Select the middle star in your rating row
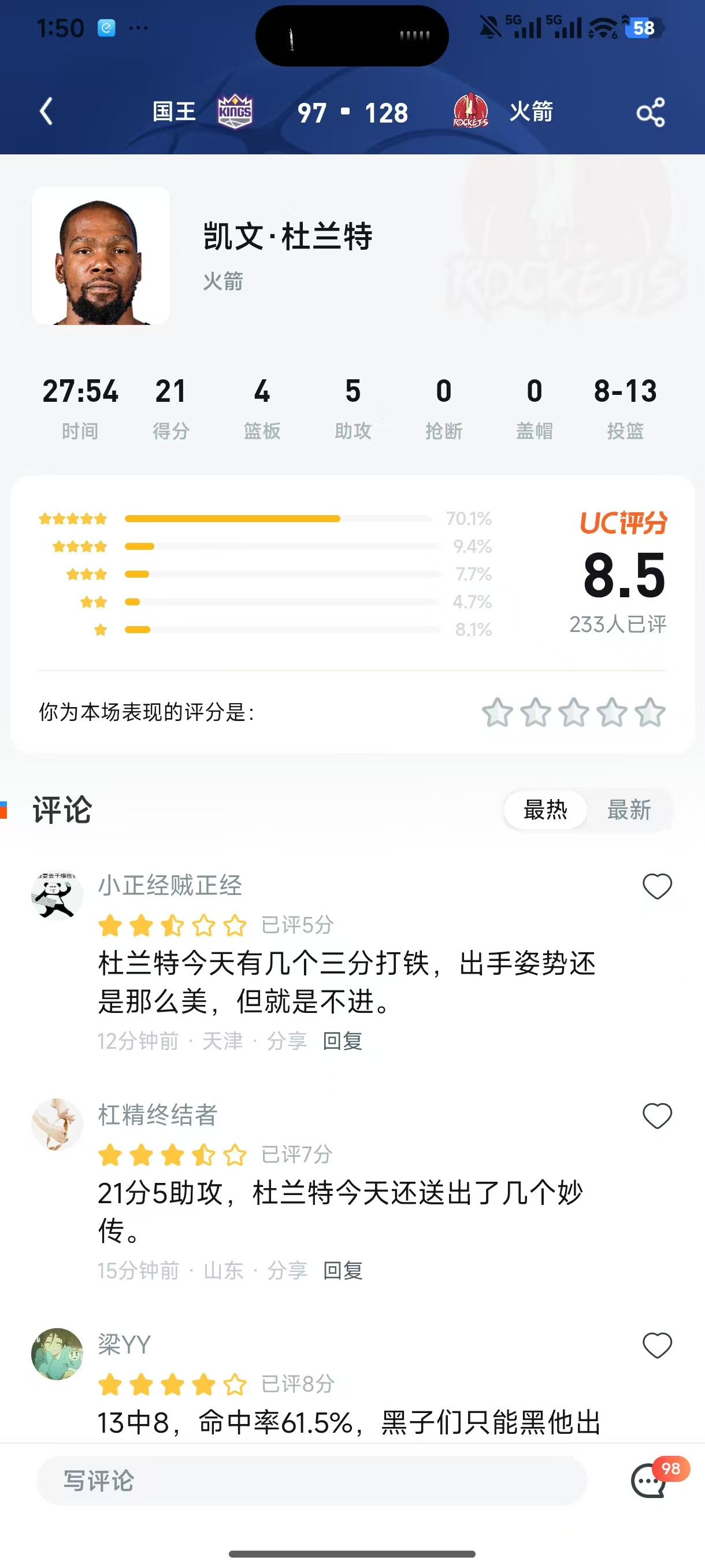 coord(574,713)
